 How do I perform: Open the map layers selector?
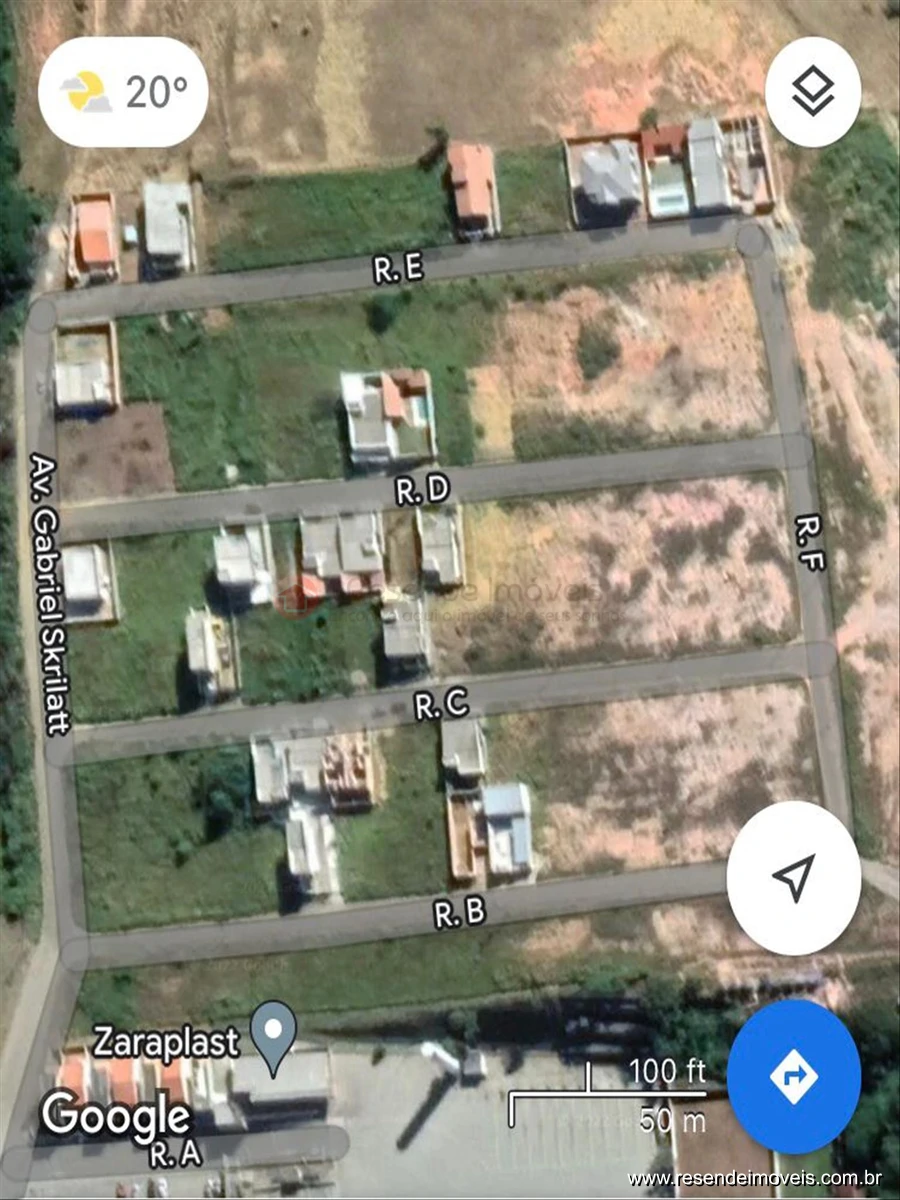tap(812, 92)
